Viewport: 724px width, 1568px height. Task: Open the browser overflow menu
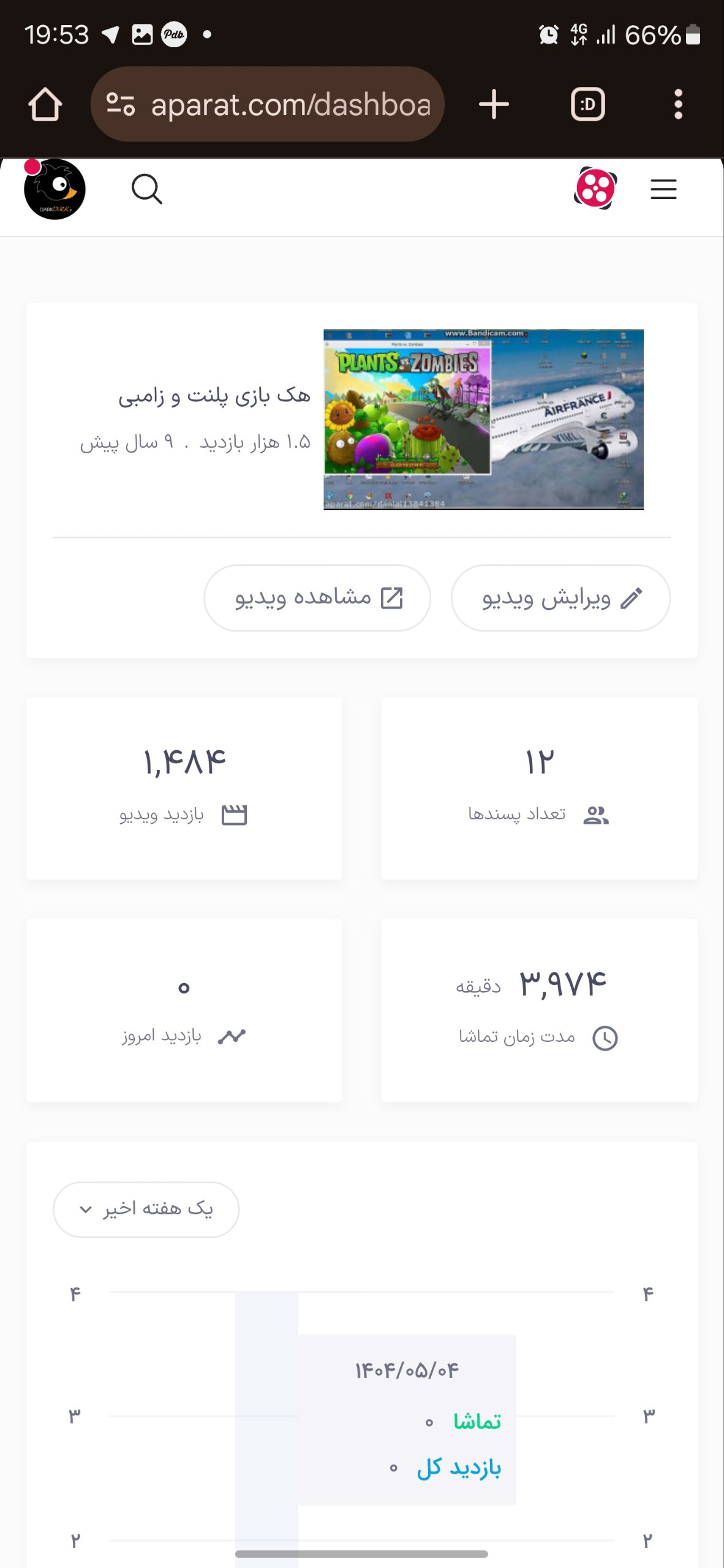pos(677,104)
